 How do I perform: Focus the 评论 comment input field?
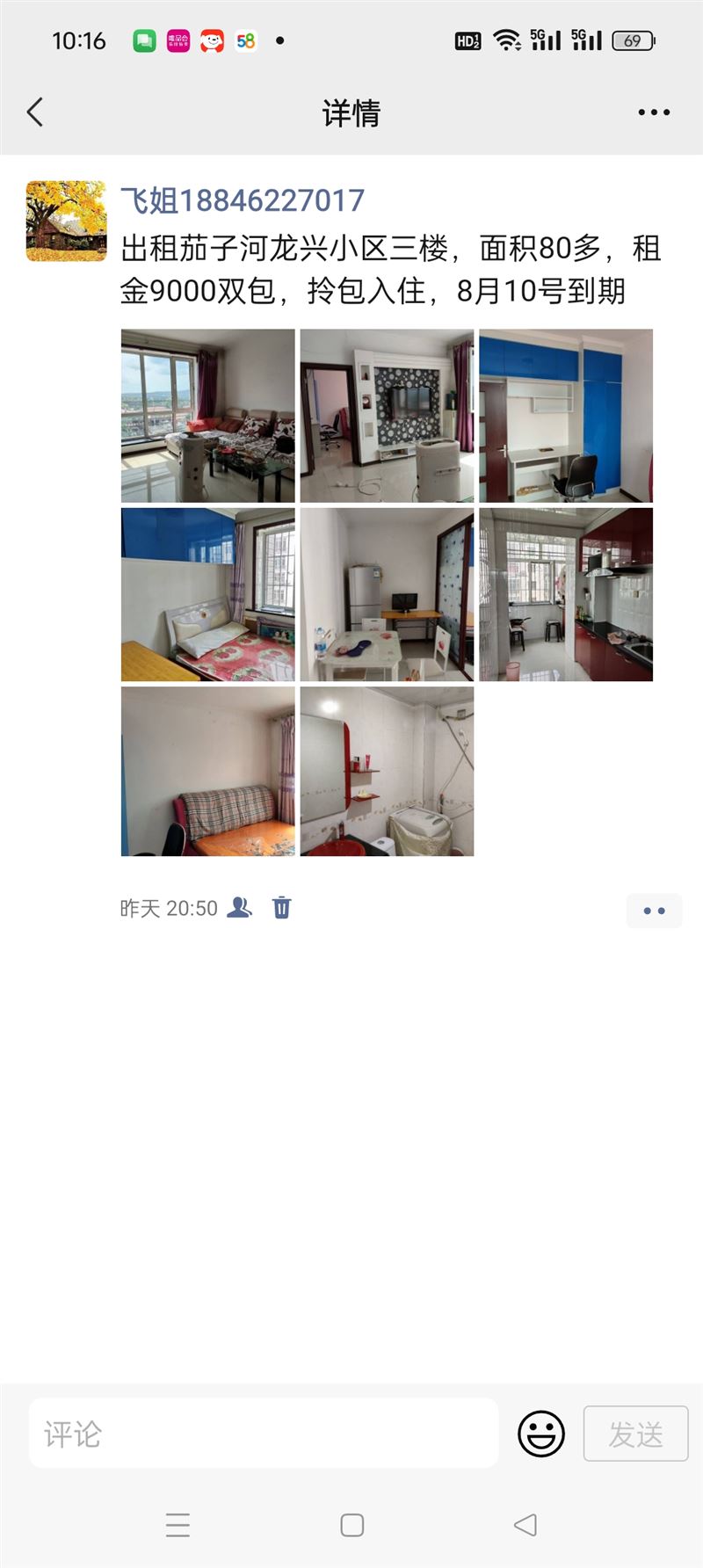264,1434
